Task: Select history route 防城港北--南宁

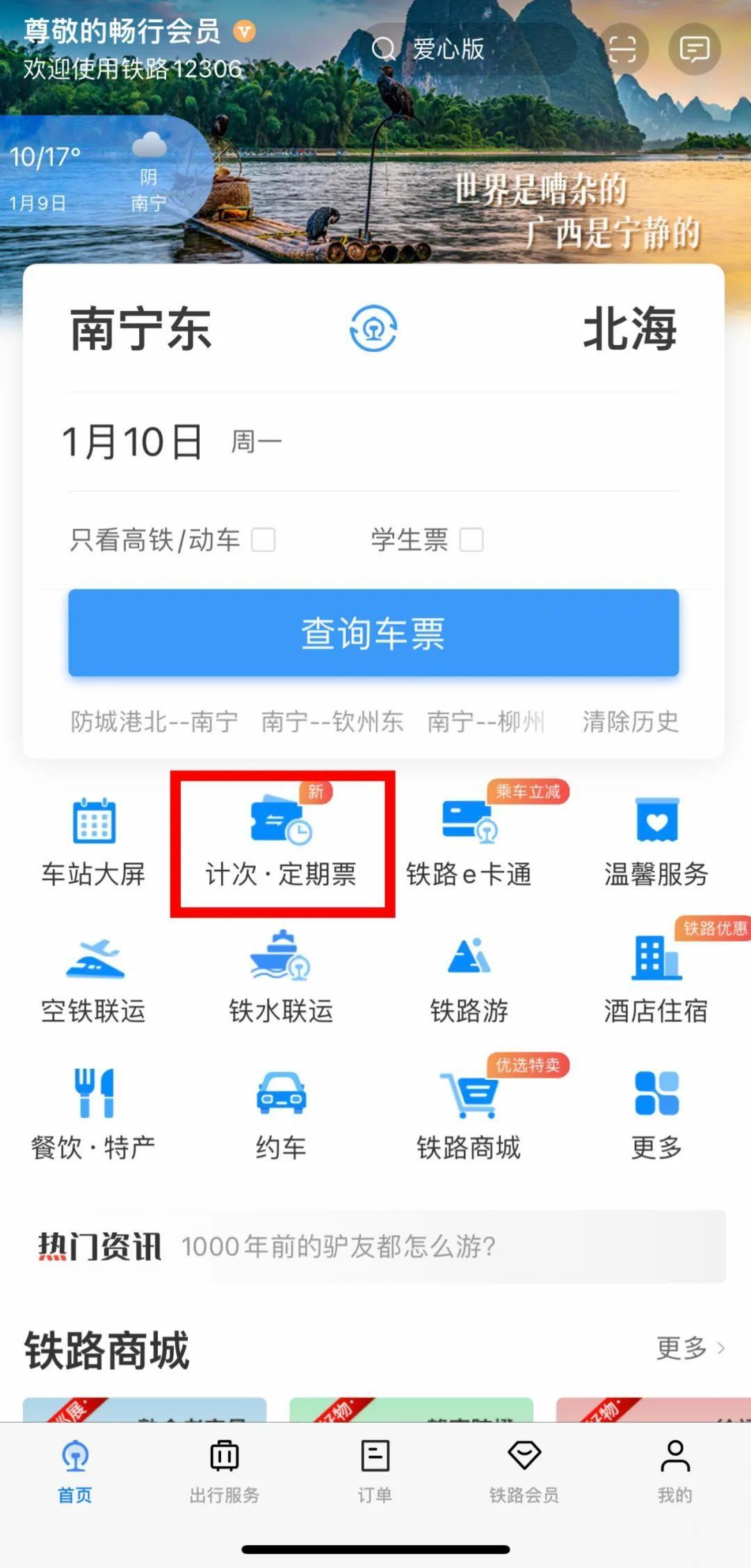Action: pos(154,722)
